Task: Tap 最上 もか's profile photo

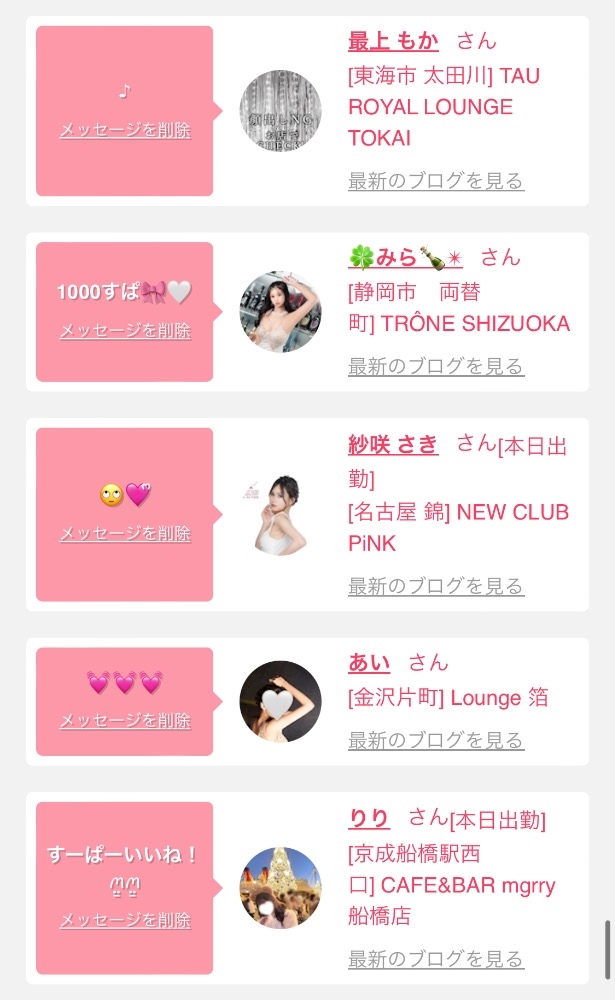Action: point(280,111)
